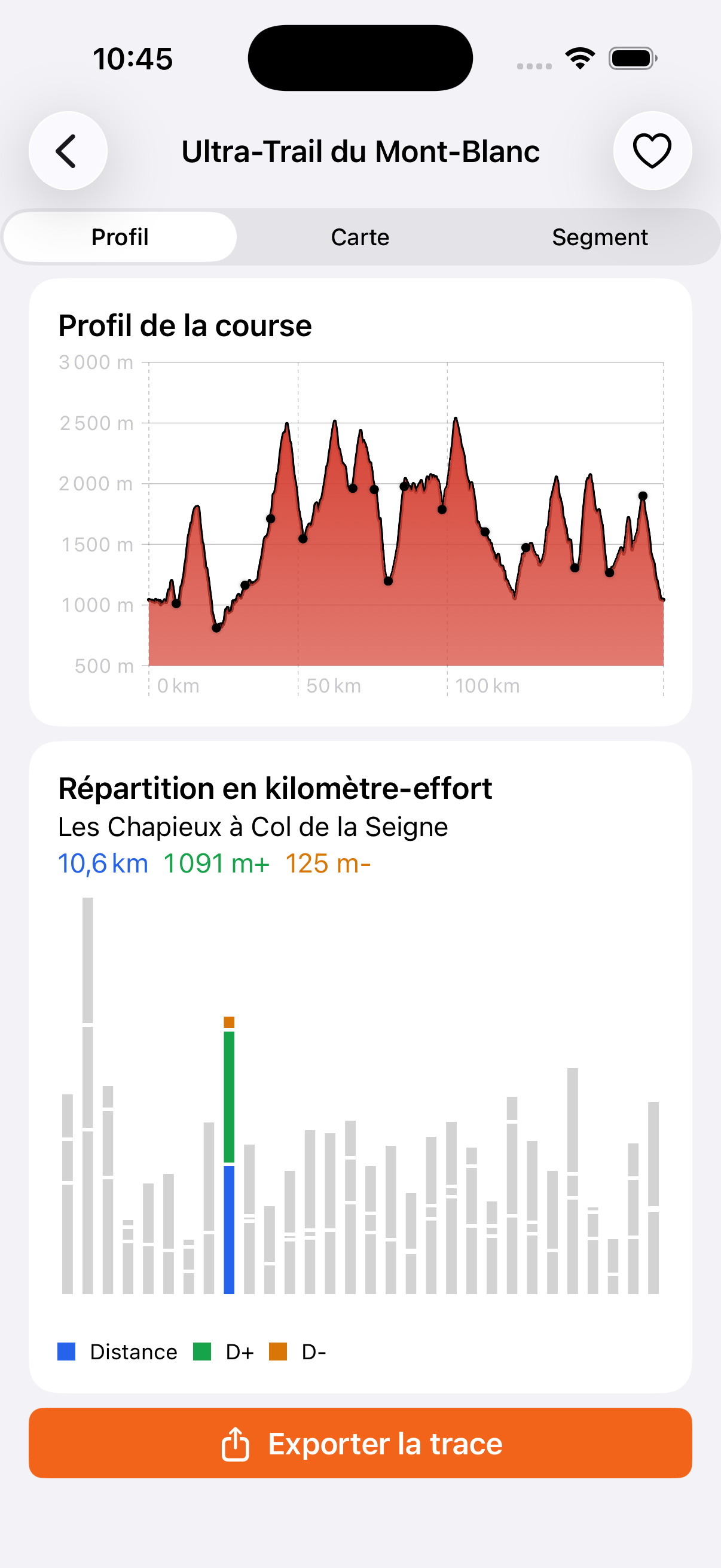Tap the share icon on the export button
The height and width of the screenshot is (1568, 721).
coord(237,1444)
